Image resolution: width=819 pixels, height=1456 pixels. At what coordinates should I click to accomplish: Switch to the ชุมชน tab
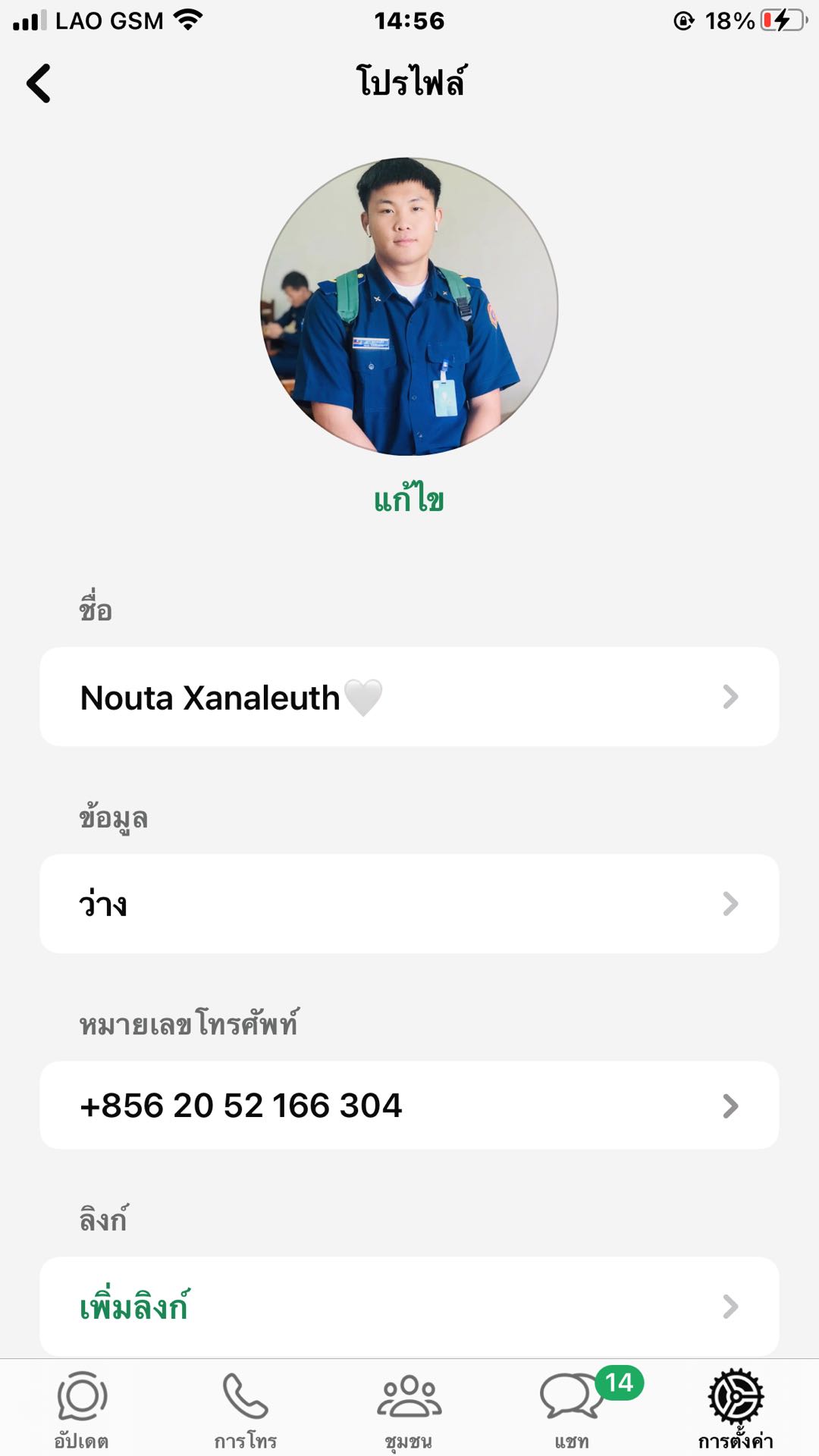tap(409, 1409)
